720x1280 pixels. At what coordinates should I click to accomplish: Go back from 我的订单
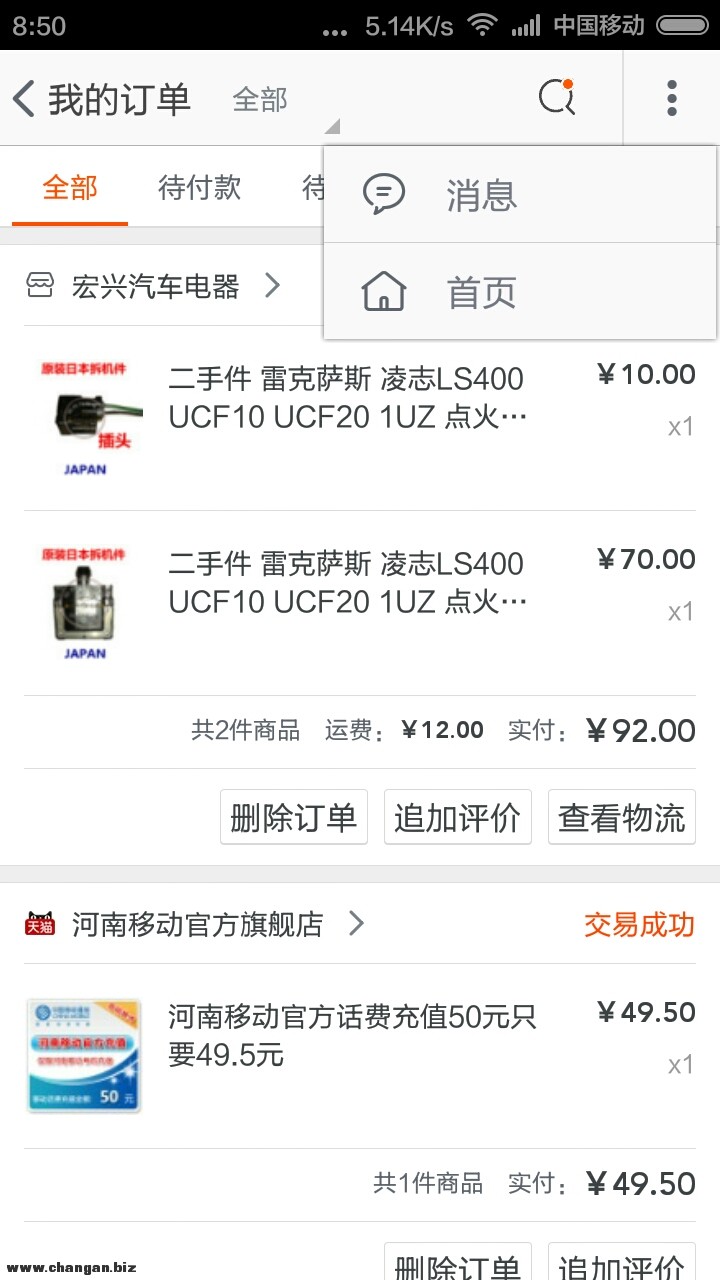[x=26, y=99]
